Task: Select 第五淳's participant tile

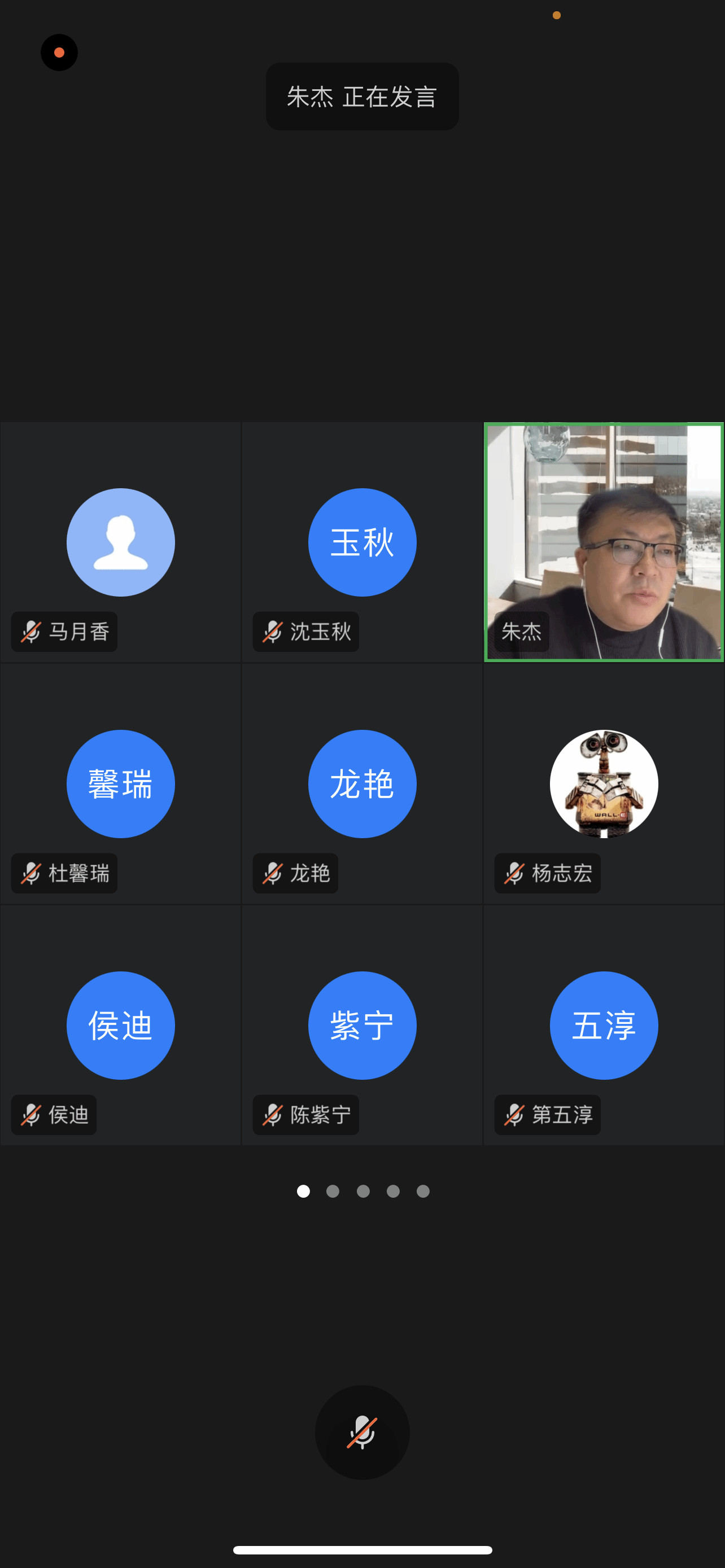Action: [x=603, y=1025]
